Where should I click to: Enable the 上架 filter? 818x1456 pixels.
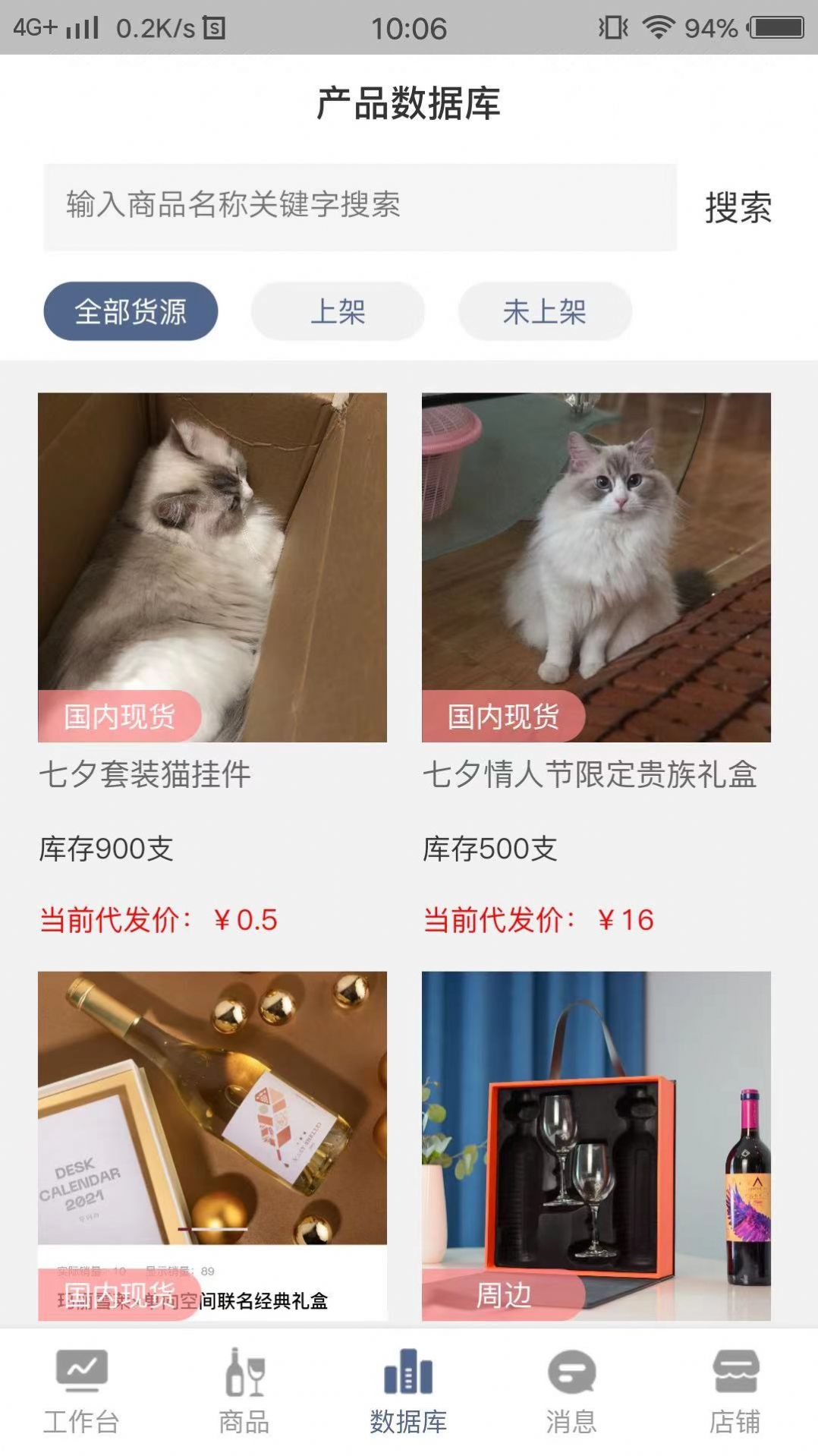click(337, 312)
